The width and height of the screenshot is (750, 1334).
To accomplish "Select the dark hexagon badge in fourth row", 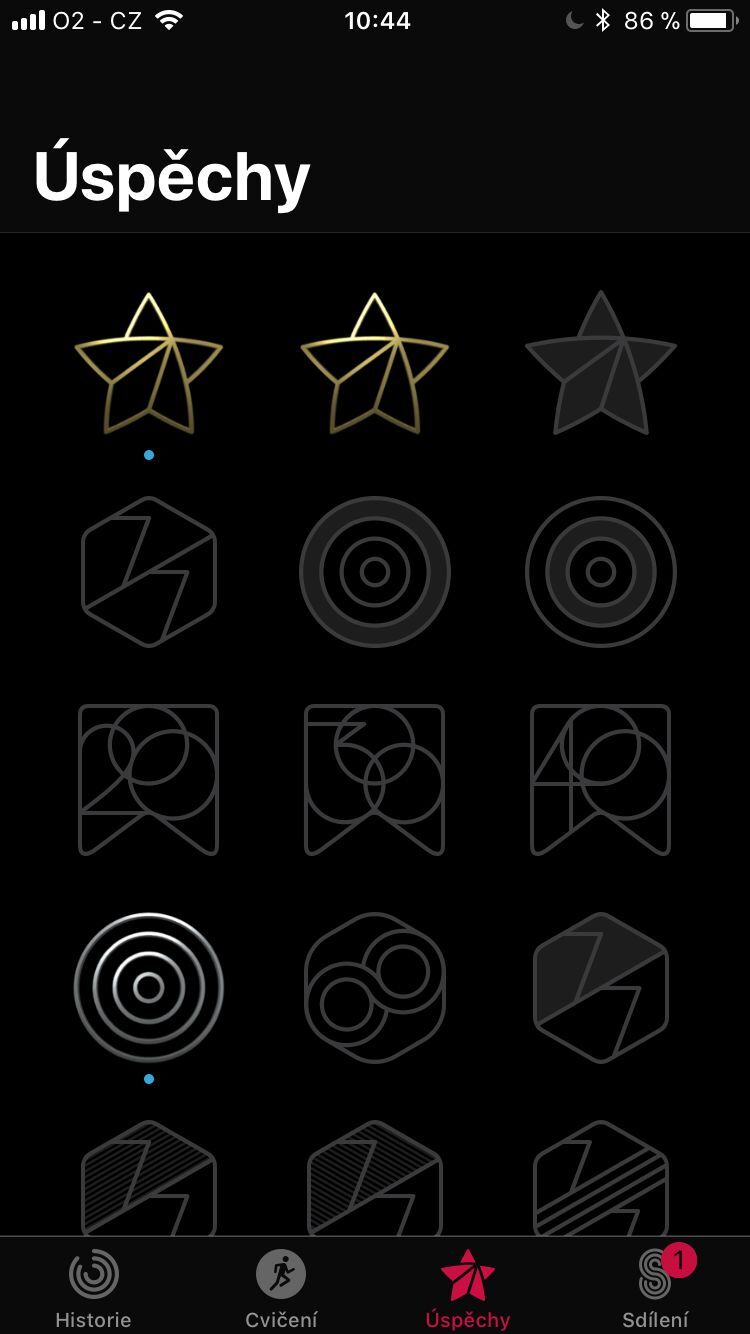I will 600,987.
